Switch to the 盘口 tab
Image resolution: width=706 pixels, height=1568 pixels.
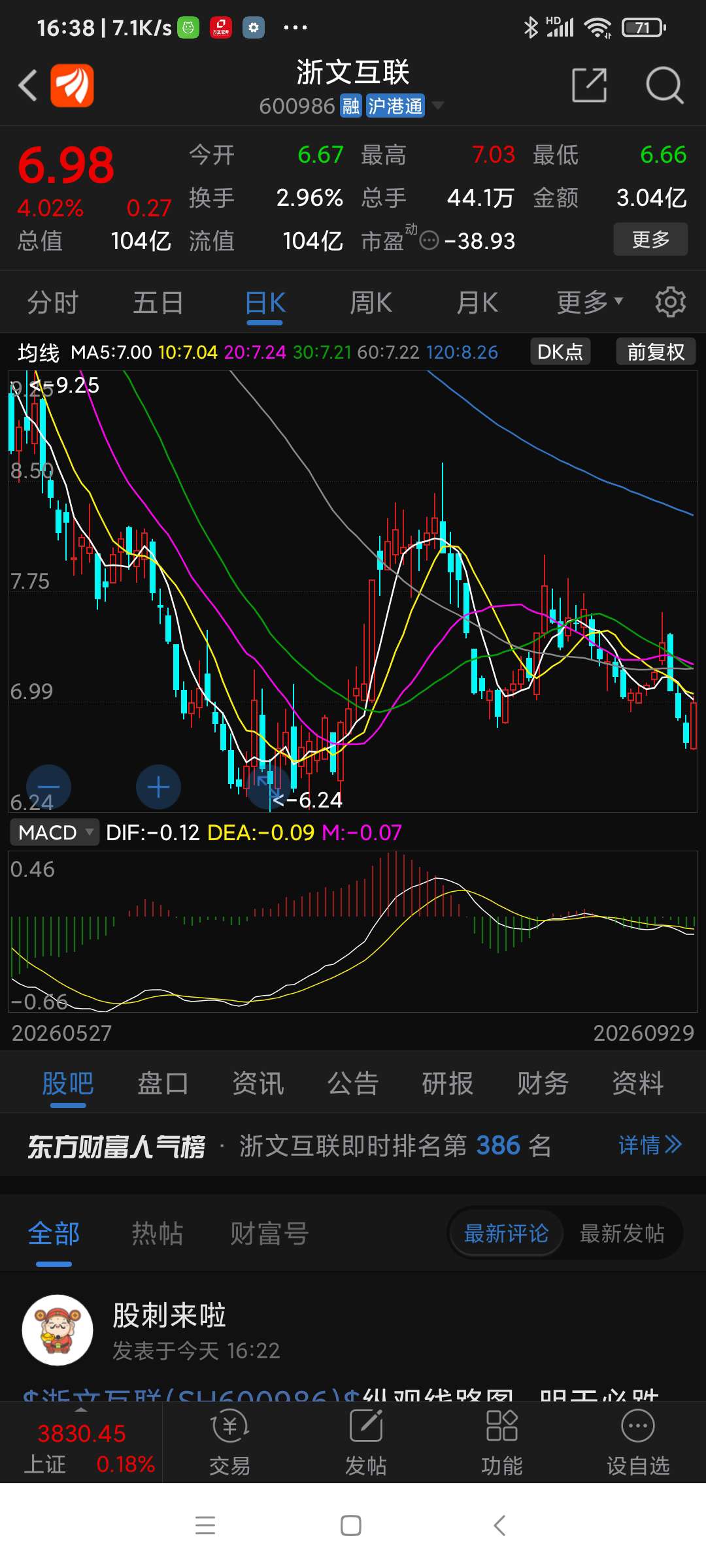[x=163, y=1083]
